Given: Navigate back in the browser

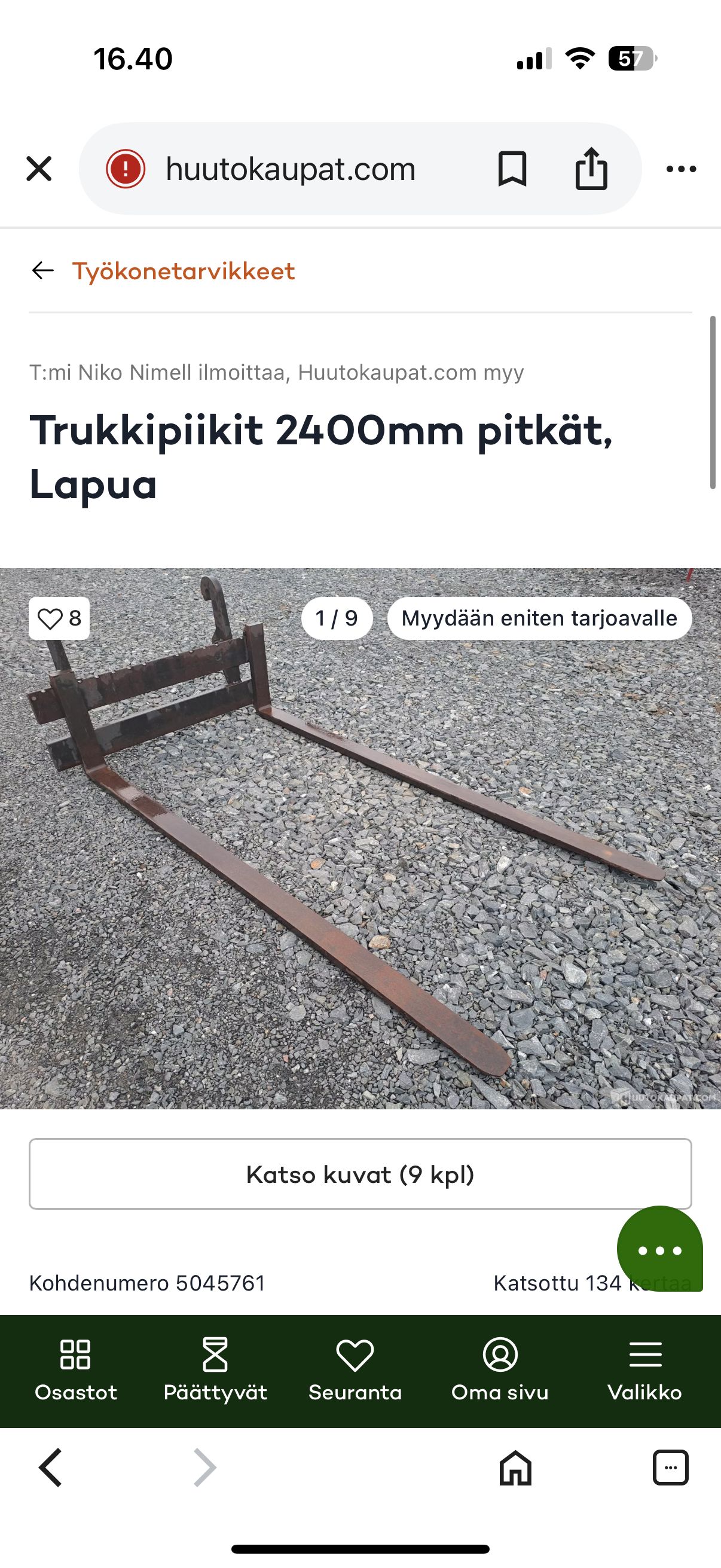Looking at the screenshot, I should 51,1468.
